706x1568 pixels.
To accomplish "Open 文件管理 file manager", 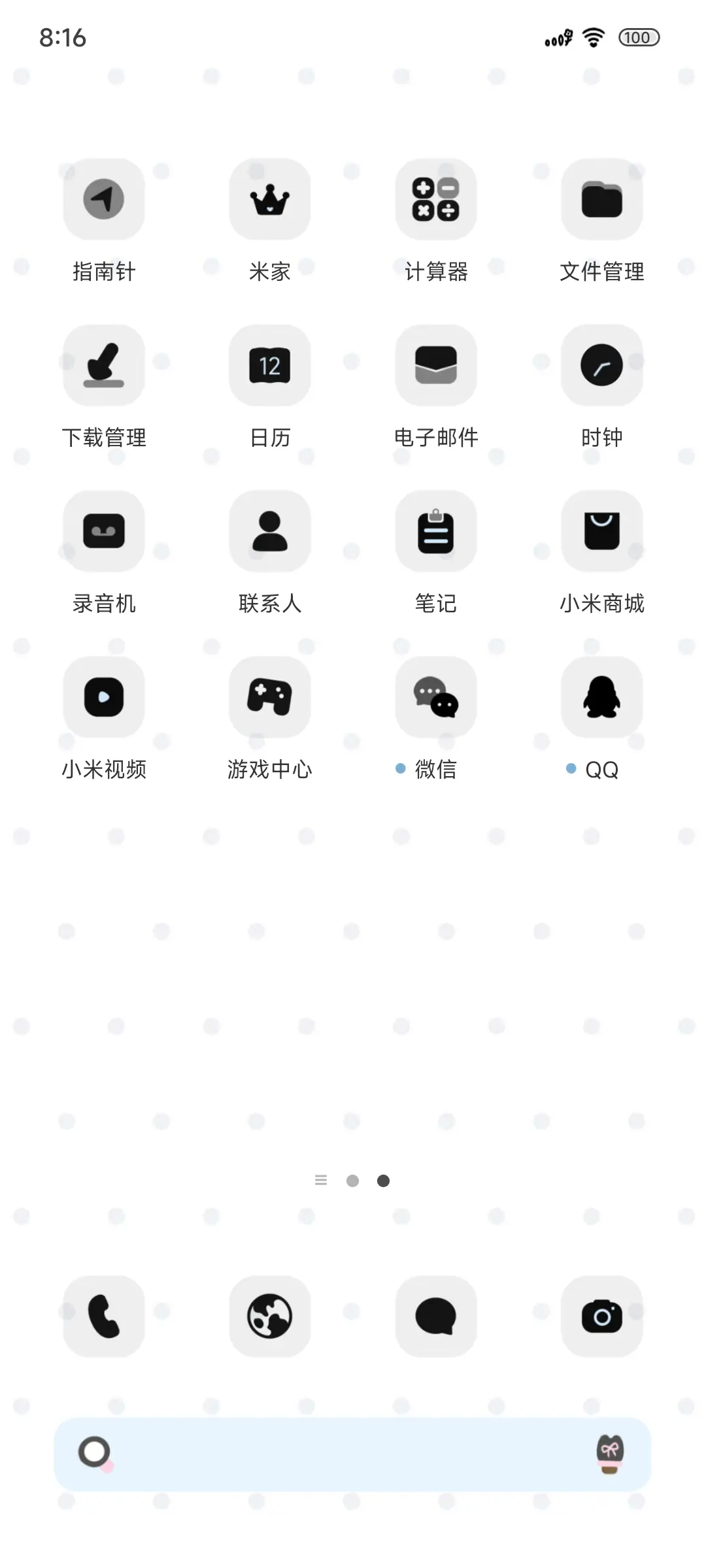I will tap(602, 200).
